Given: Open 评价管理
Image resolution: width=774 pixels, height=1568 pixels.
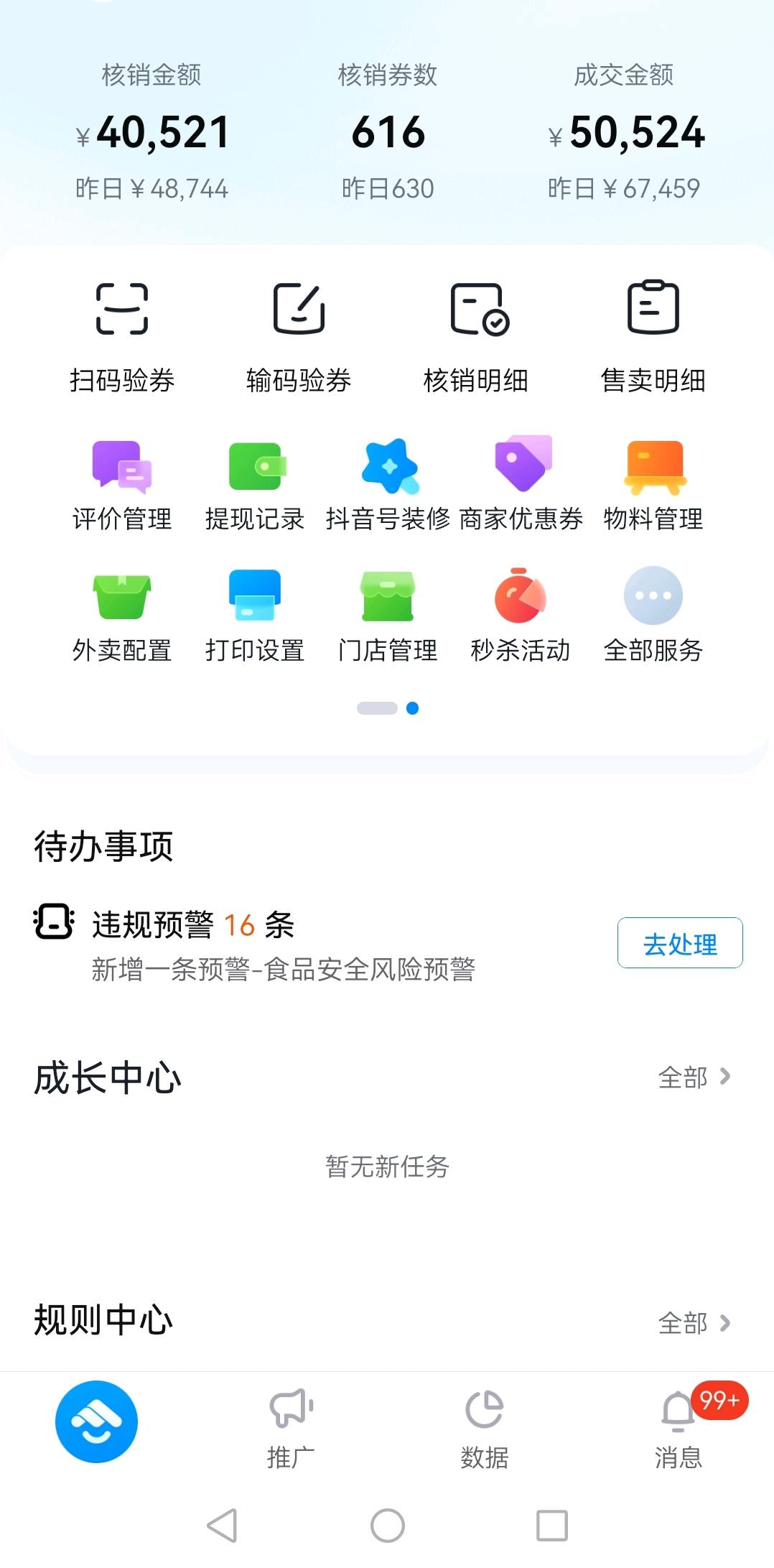Looking at the screenshot, I should [x=122, y=484].
